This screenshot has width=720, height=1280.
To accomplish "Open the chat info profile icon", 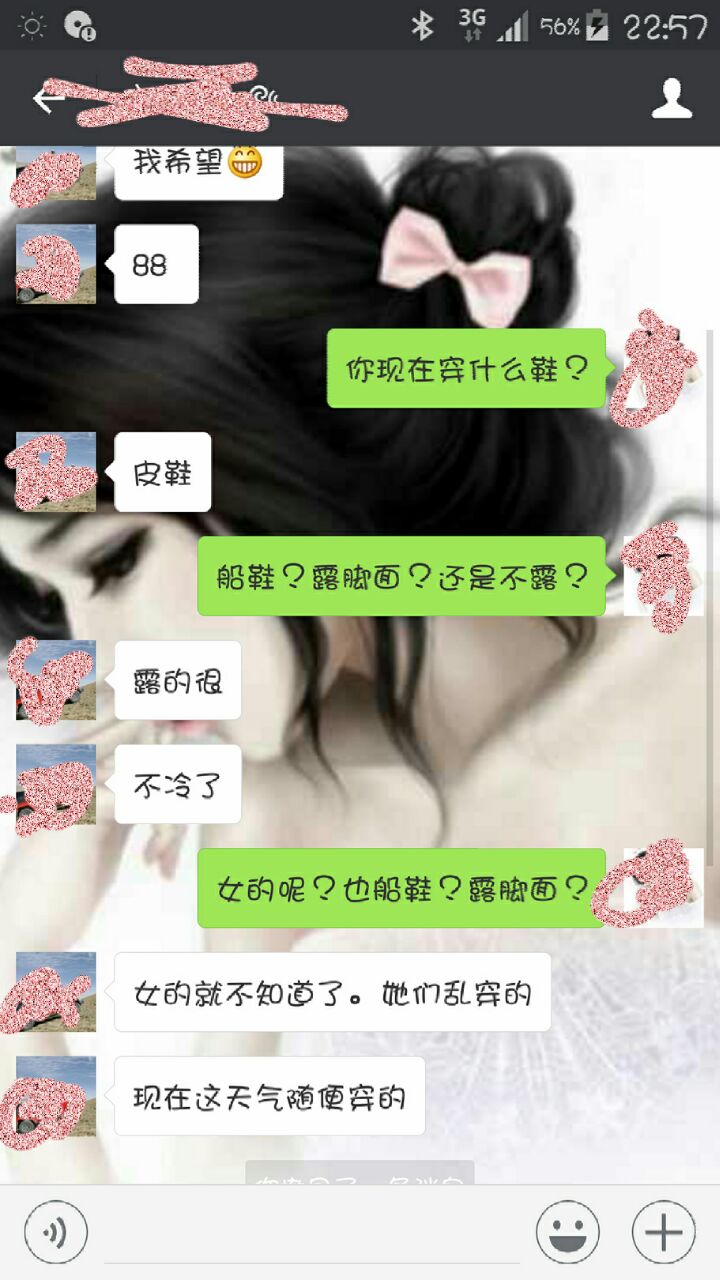I will [x=672, y=99].
